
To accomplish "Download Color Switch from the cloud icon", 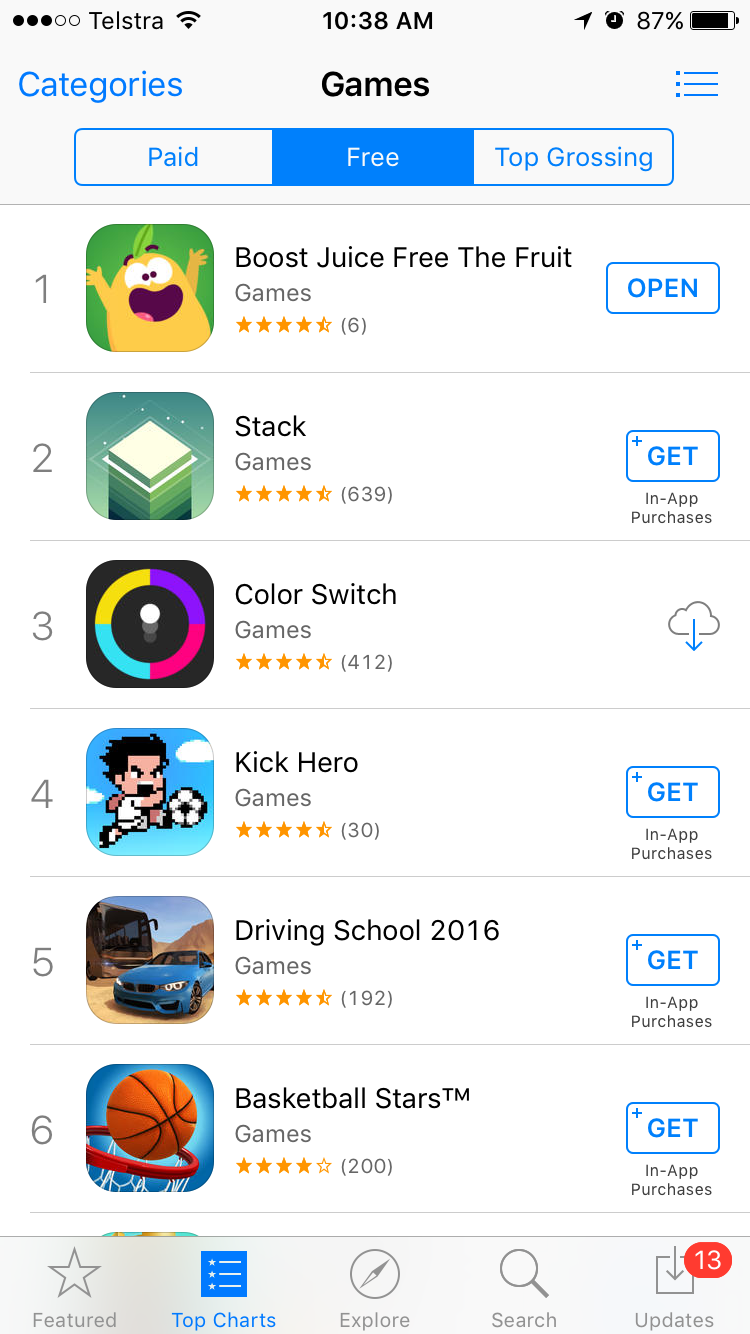I will pos(693,626).
